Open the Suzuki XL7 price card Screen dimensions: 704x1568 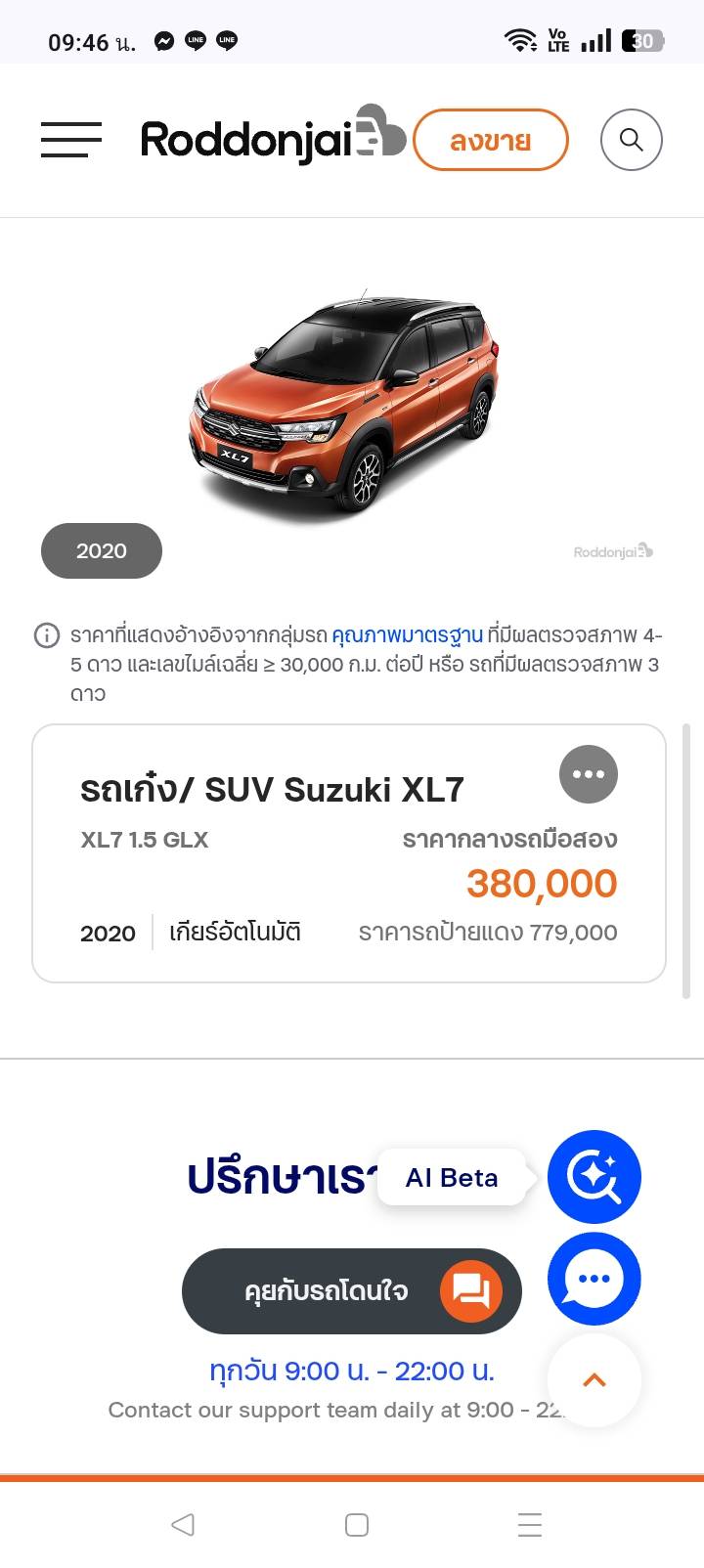tap(293, 860)
